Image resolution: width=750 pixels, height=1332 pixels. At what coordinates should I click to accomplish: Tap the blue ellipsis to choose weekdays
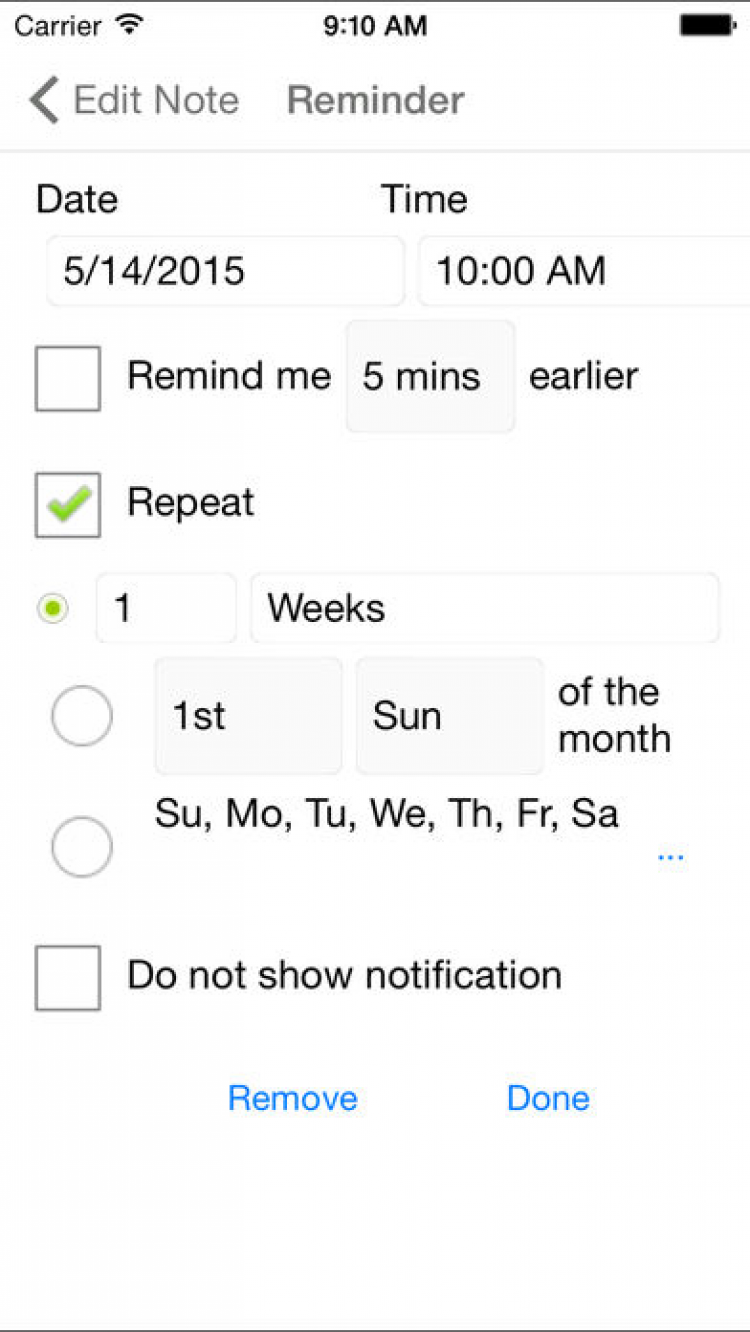670,856
